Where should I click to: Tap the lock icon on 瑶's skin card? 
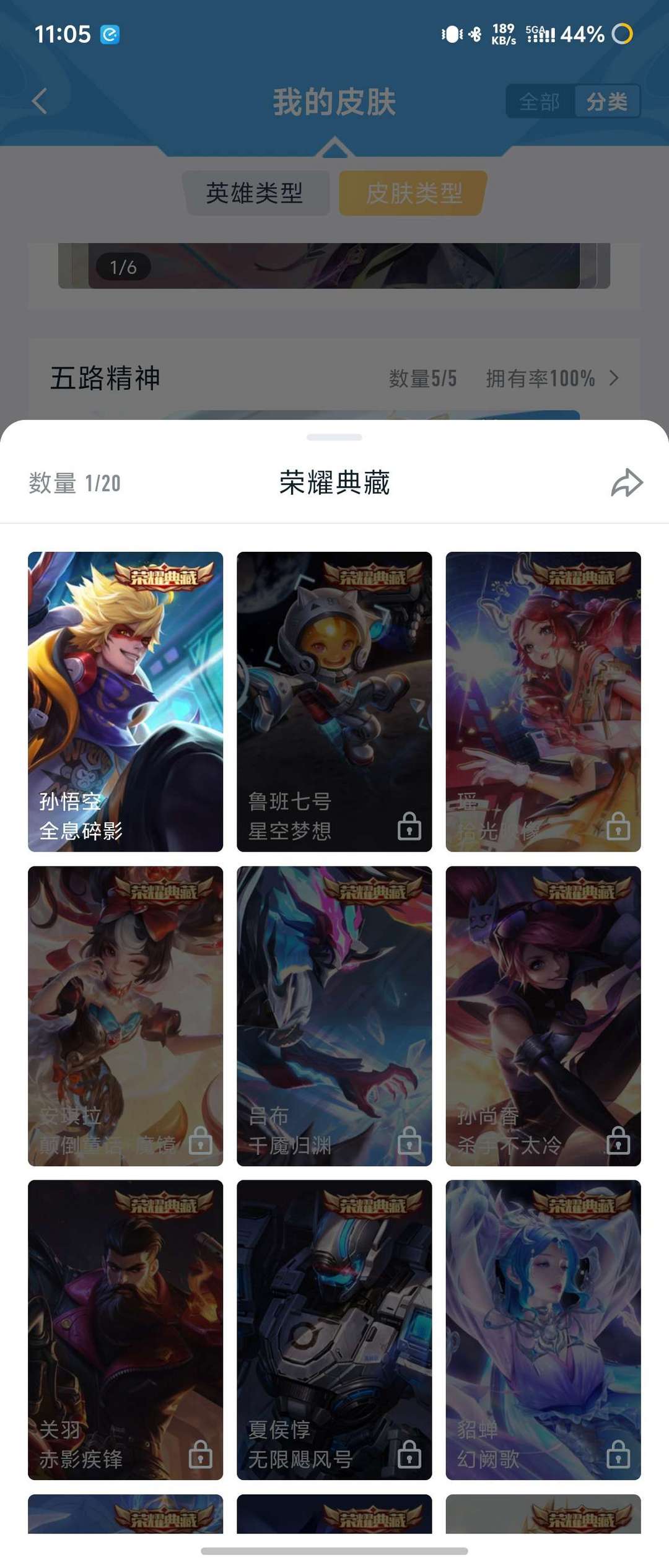618,827
